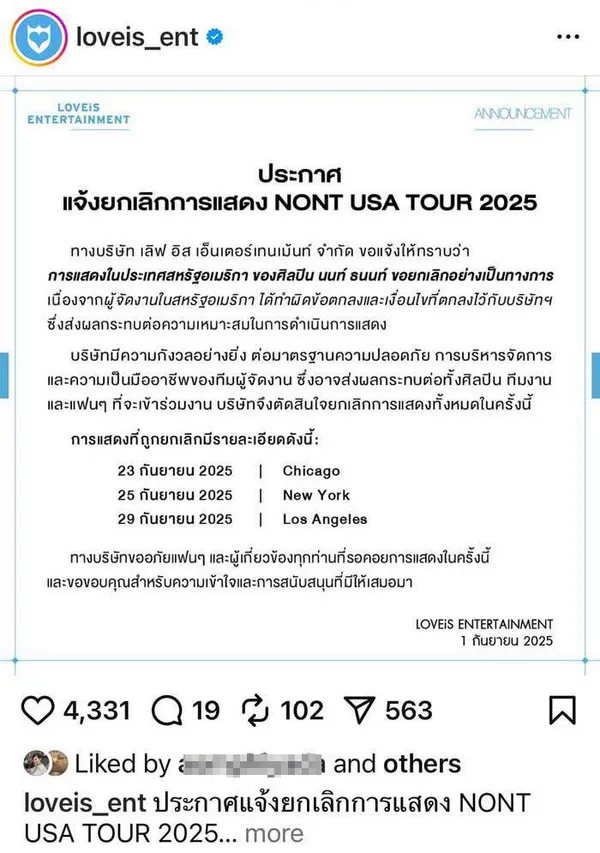Open loveis_ent profile picture
The image size is (600, 853).
pyautogui.click(x=37, y=37)
